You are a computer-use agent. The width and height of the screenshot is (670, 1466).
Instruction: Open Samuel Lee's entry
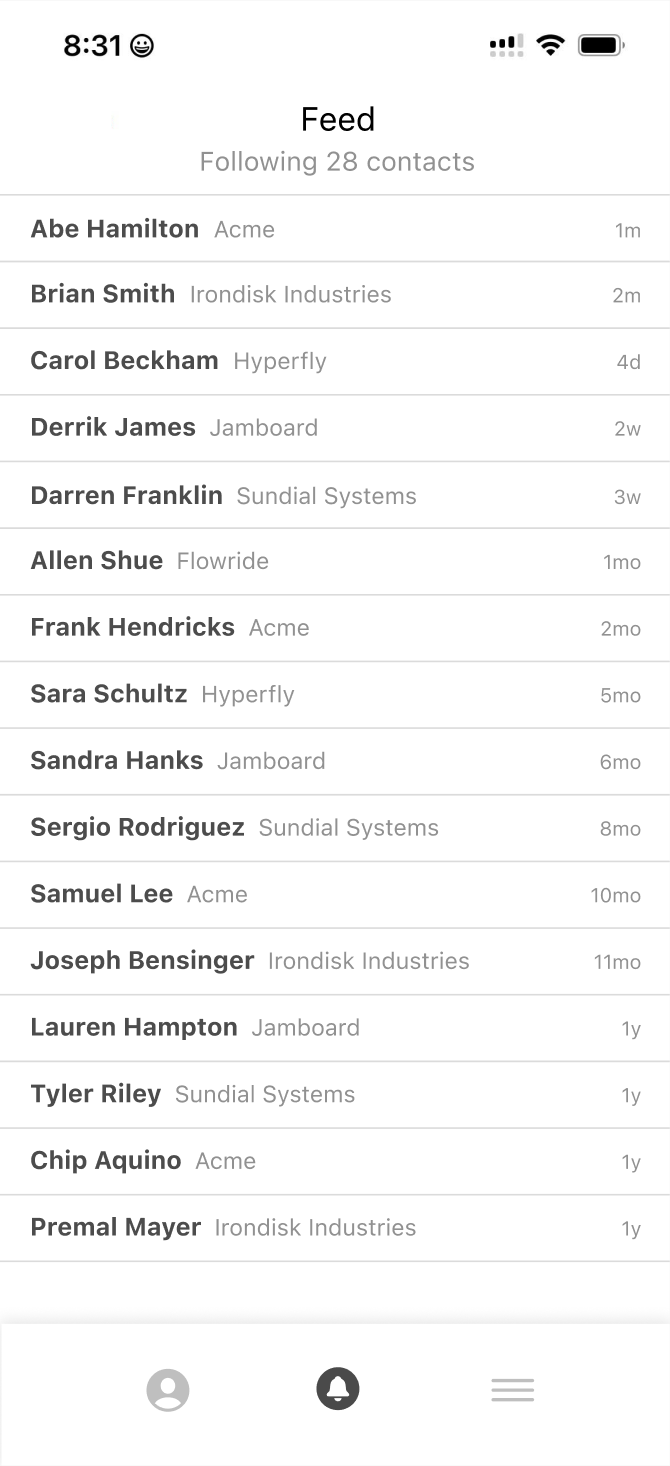point(334,894)
